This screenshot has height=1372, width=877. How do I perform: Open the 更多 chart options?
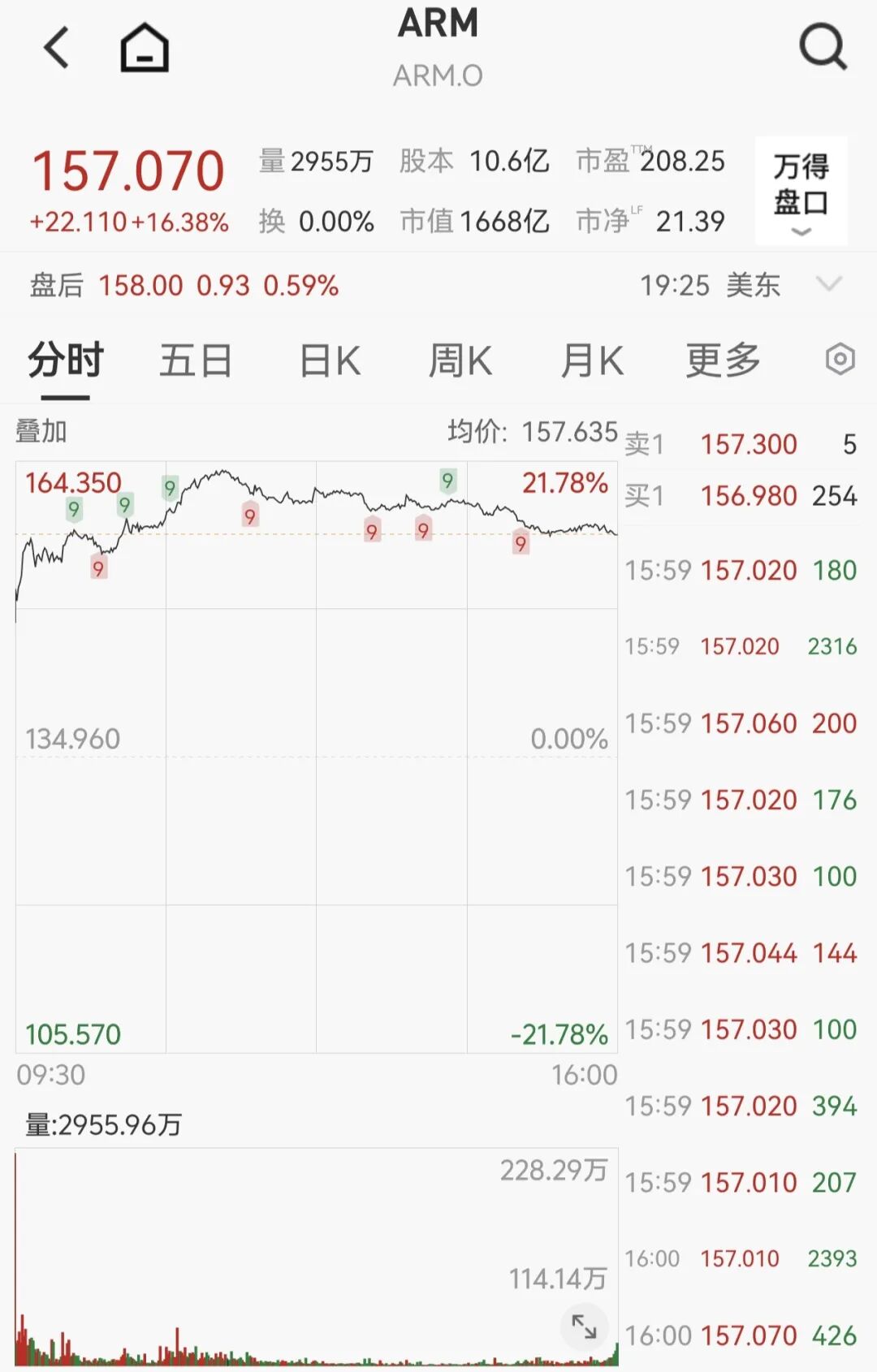point(723,360)
